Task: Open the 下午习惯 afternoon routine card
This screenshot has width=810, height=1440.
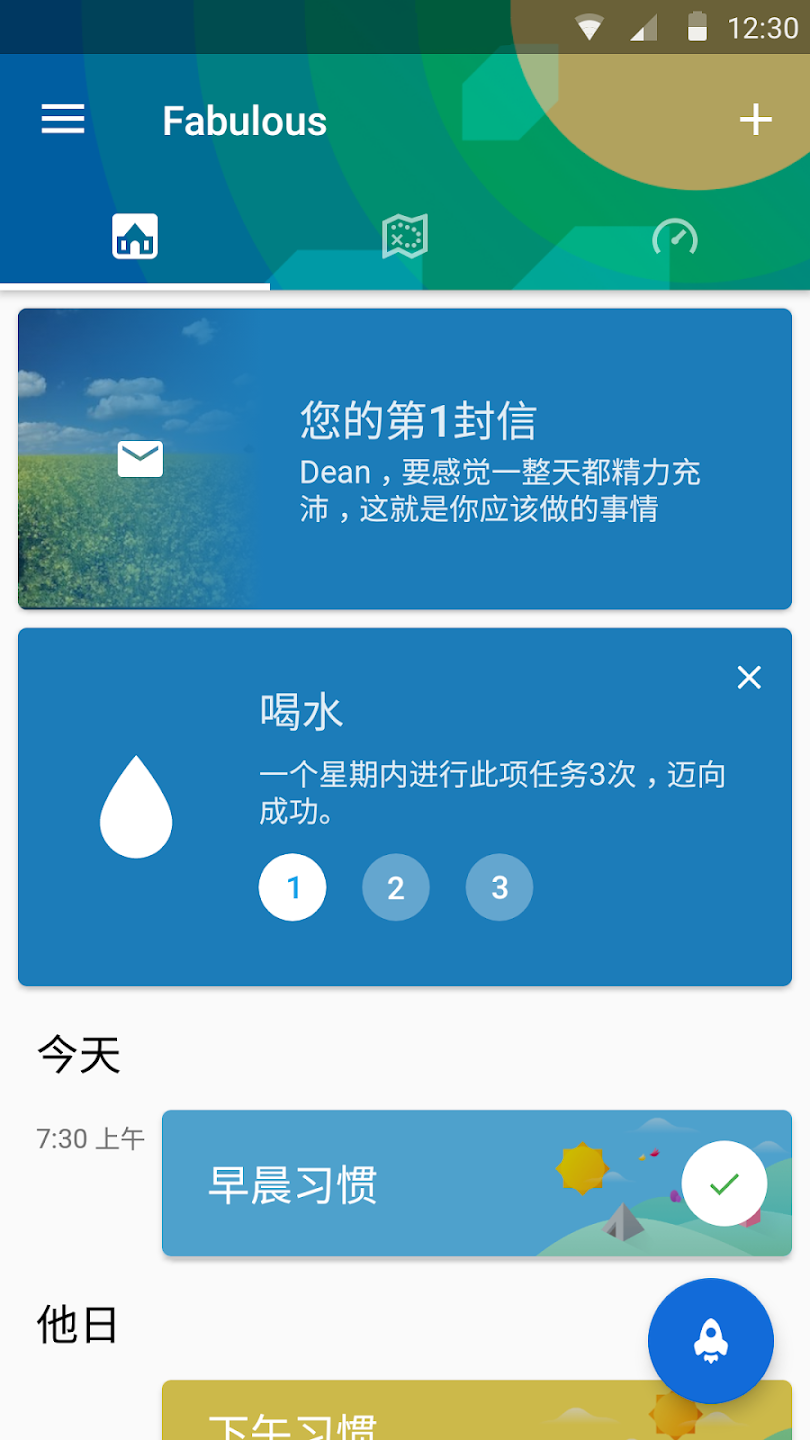Action: click(x=400, y=1415)
